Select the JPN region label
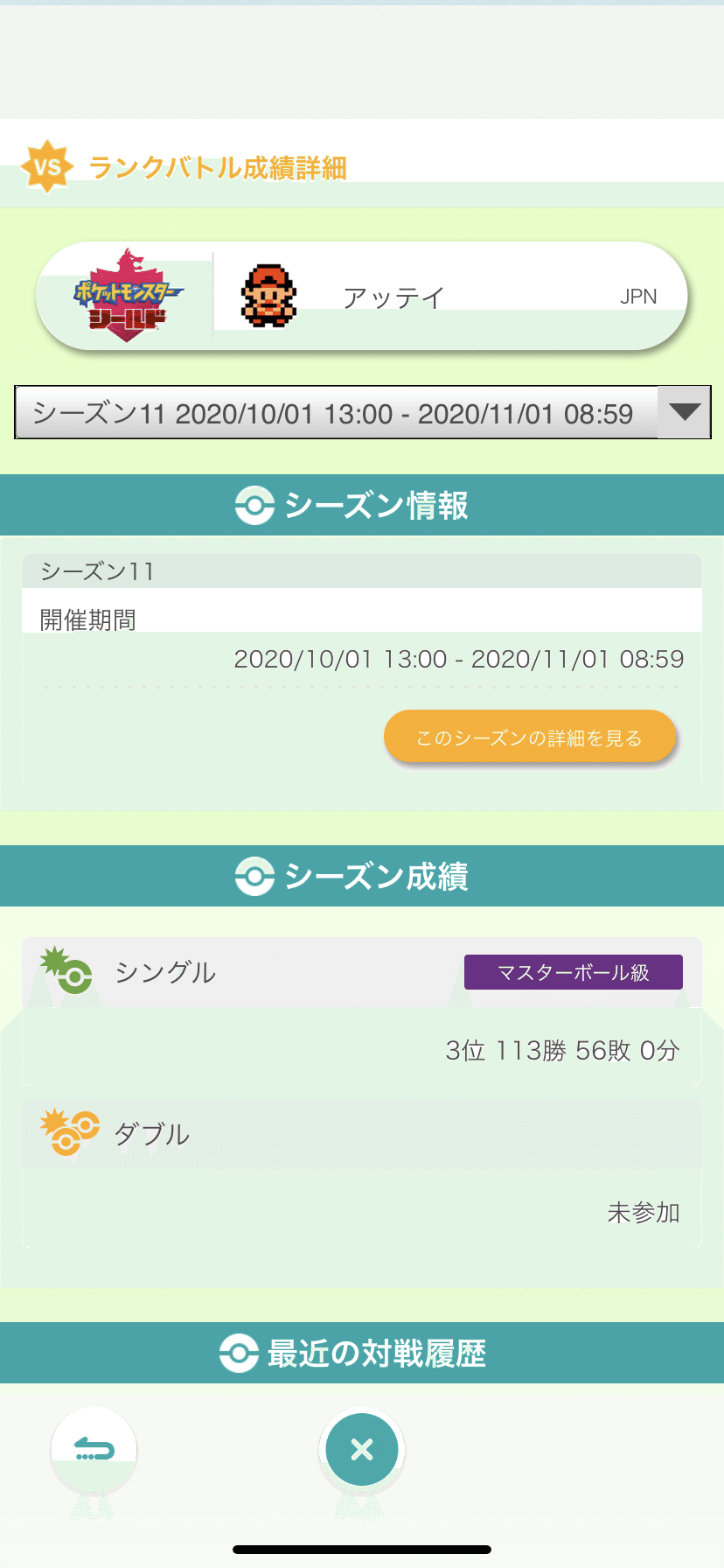 tap(637, 297)
